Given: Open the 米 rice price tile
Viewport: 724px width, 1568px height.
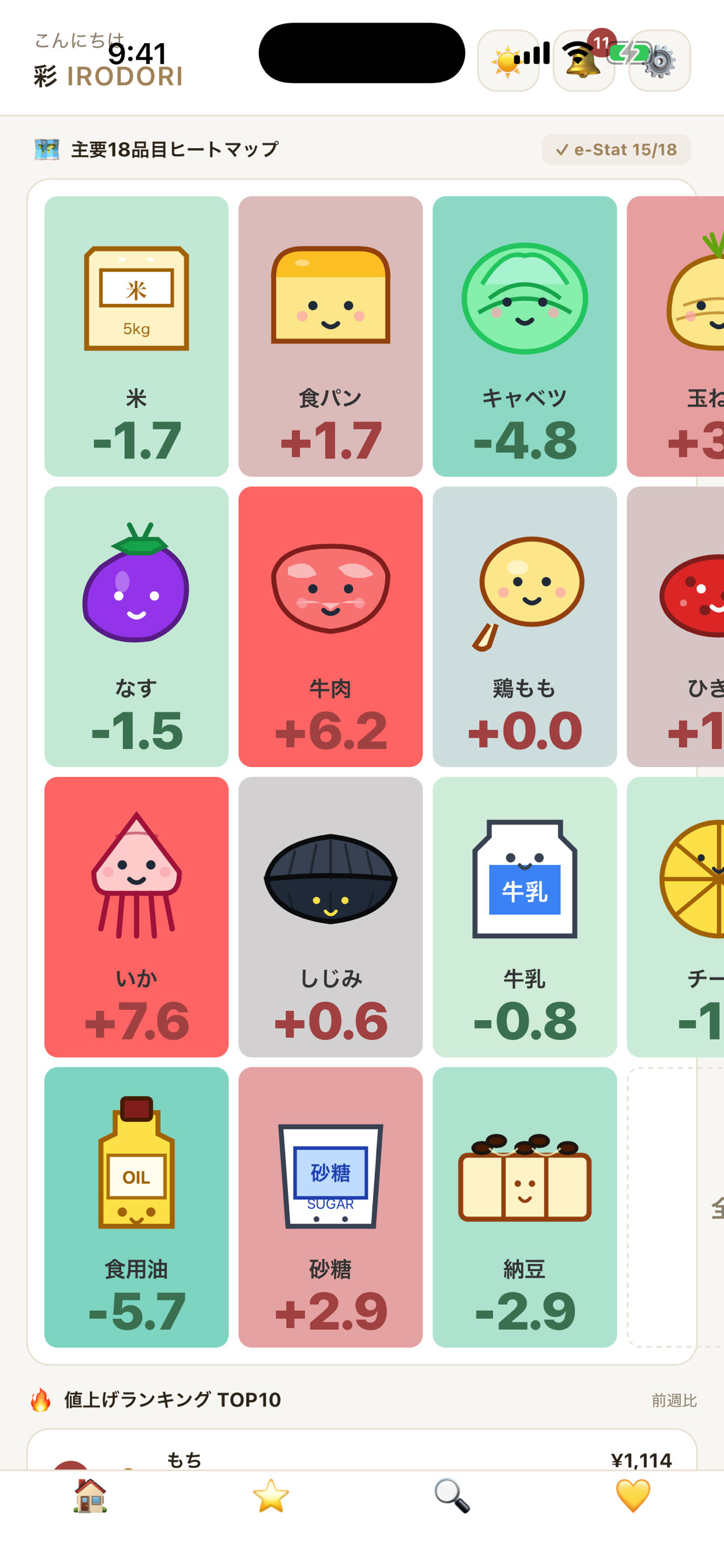Looking at the screenshot, I should (136, 336).
